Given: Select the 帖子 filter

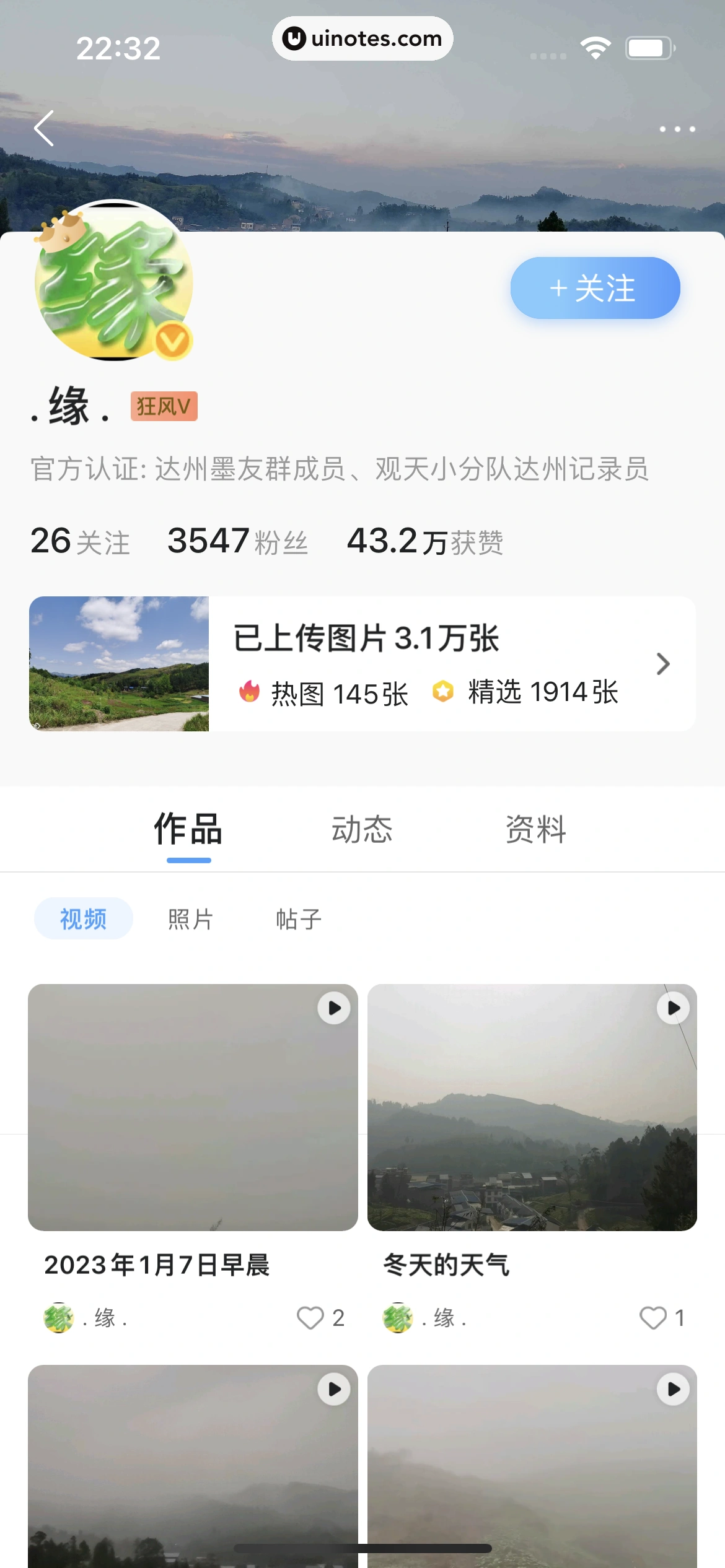Looking at the screenshot, I should coord(298,919).
